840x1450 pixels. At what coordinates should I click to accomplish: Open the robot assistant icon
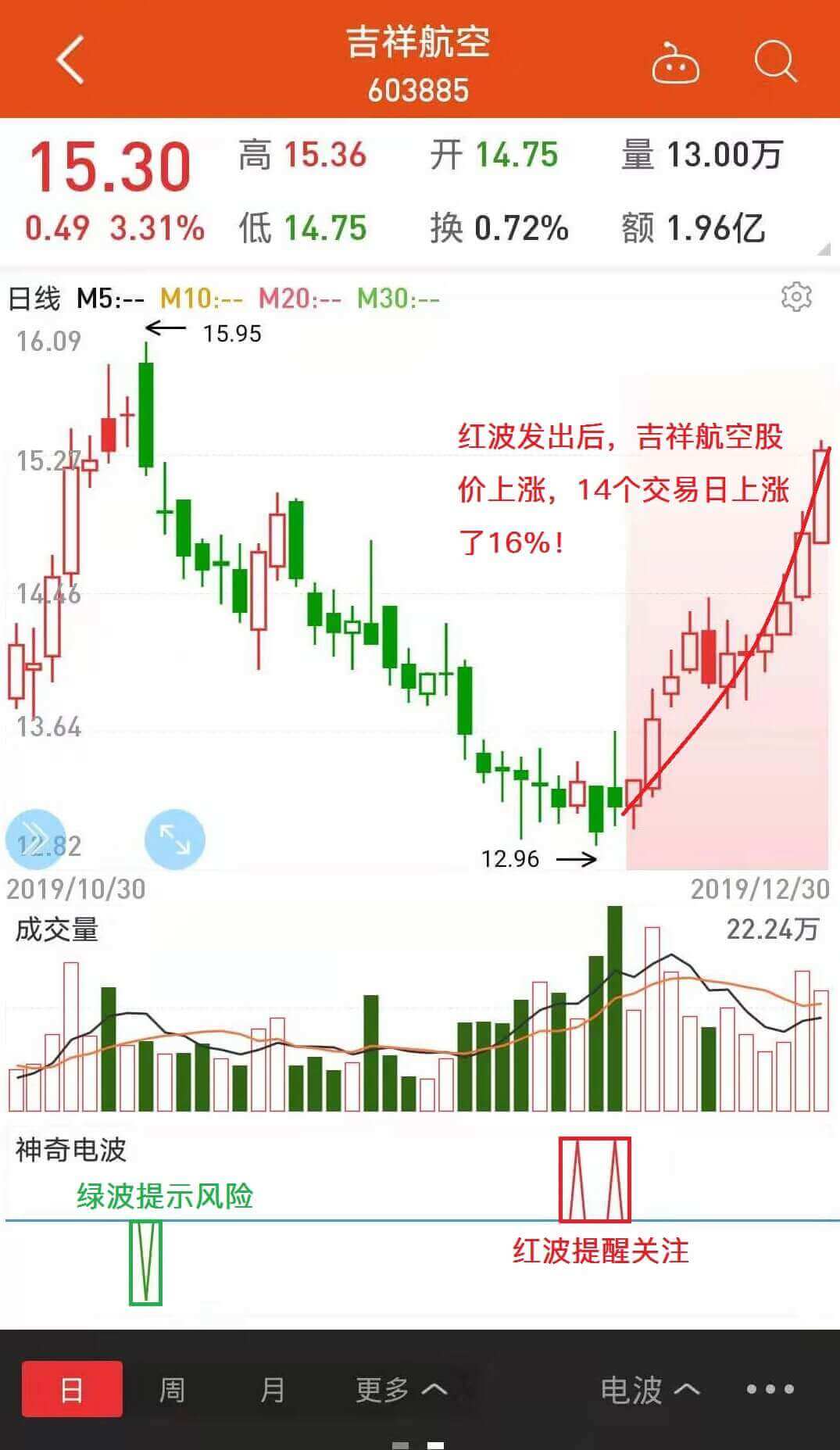coord(675,63)
